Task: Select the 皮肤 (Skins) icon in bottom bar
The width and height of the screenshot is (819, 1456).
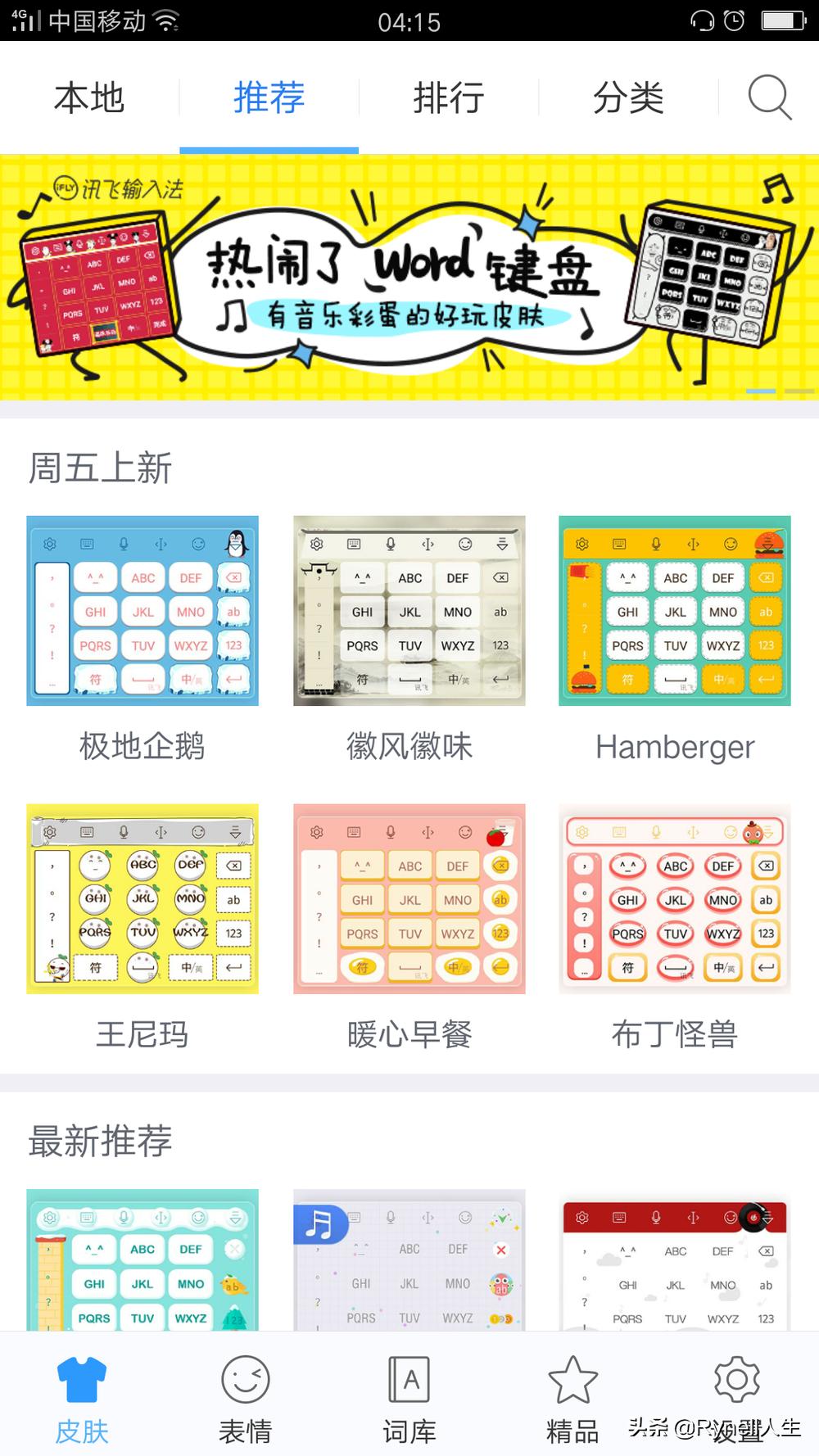Action: coord(81,1394)
